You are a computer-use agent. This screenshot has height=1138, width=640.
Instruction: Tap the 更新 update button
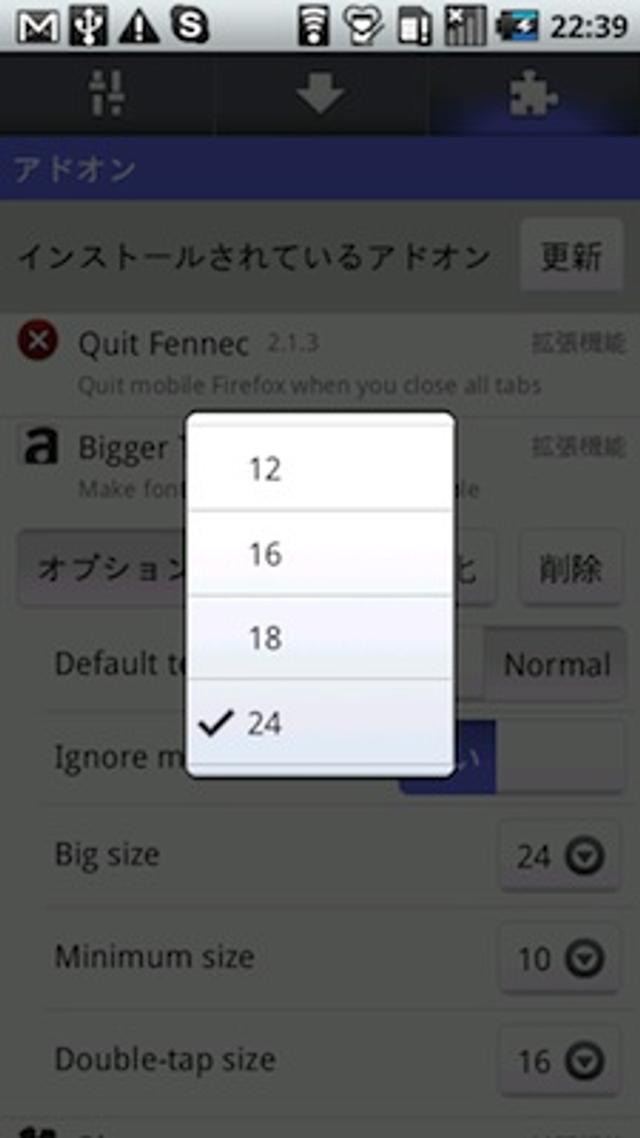[x=571, y=257]
